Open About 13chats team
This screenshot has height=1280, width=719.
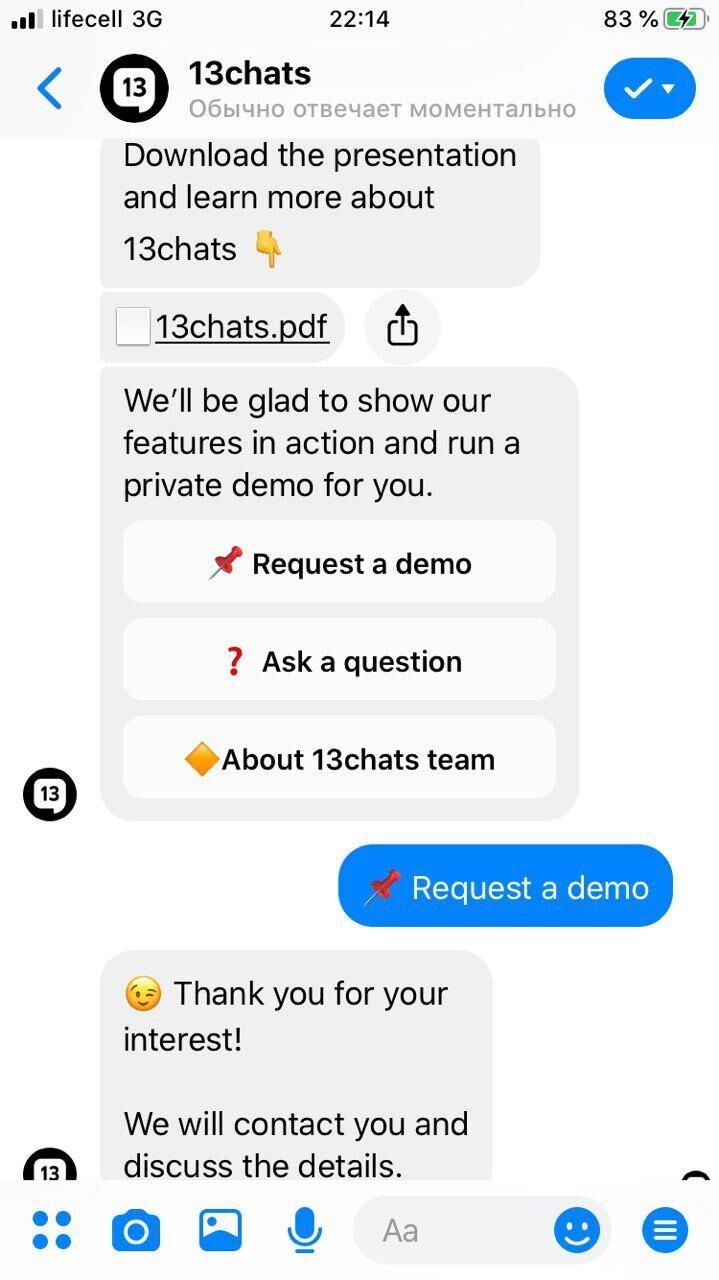tap(339, 759)
